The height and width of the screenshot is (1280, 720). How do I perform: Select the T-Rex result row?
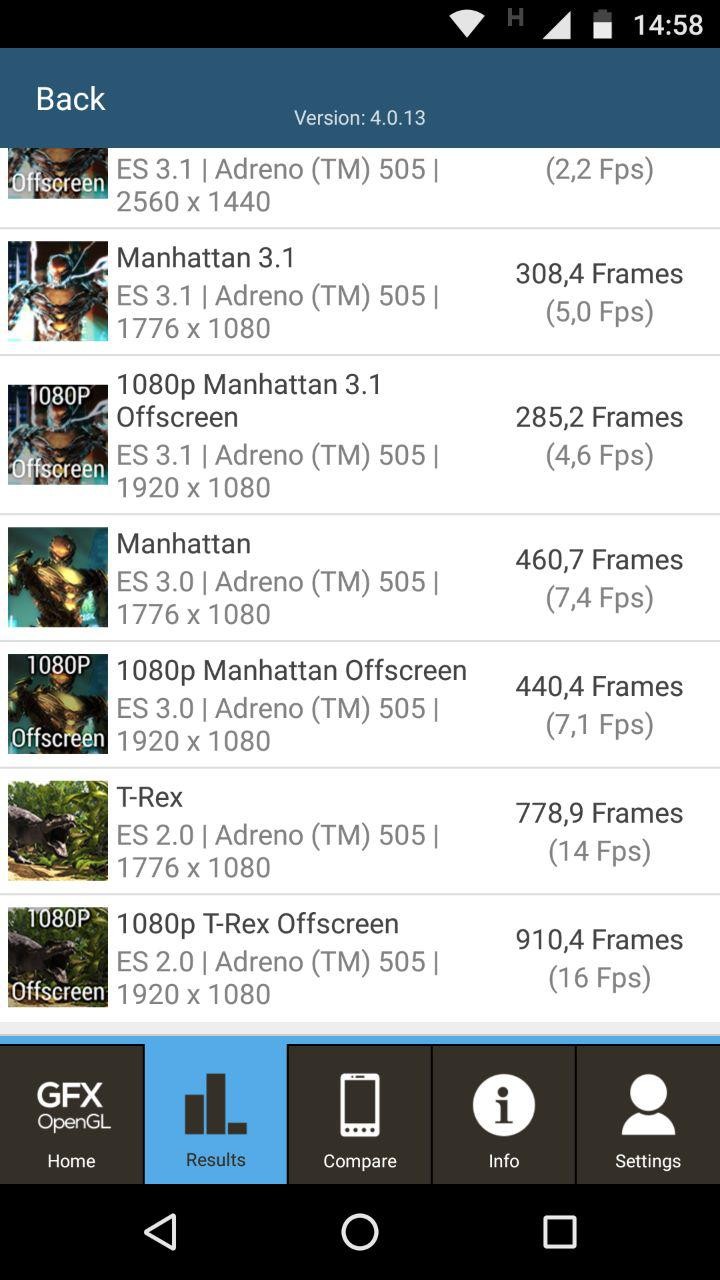pyautogui.click(x=360, y=831)
